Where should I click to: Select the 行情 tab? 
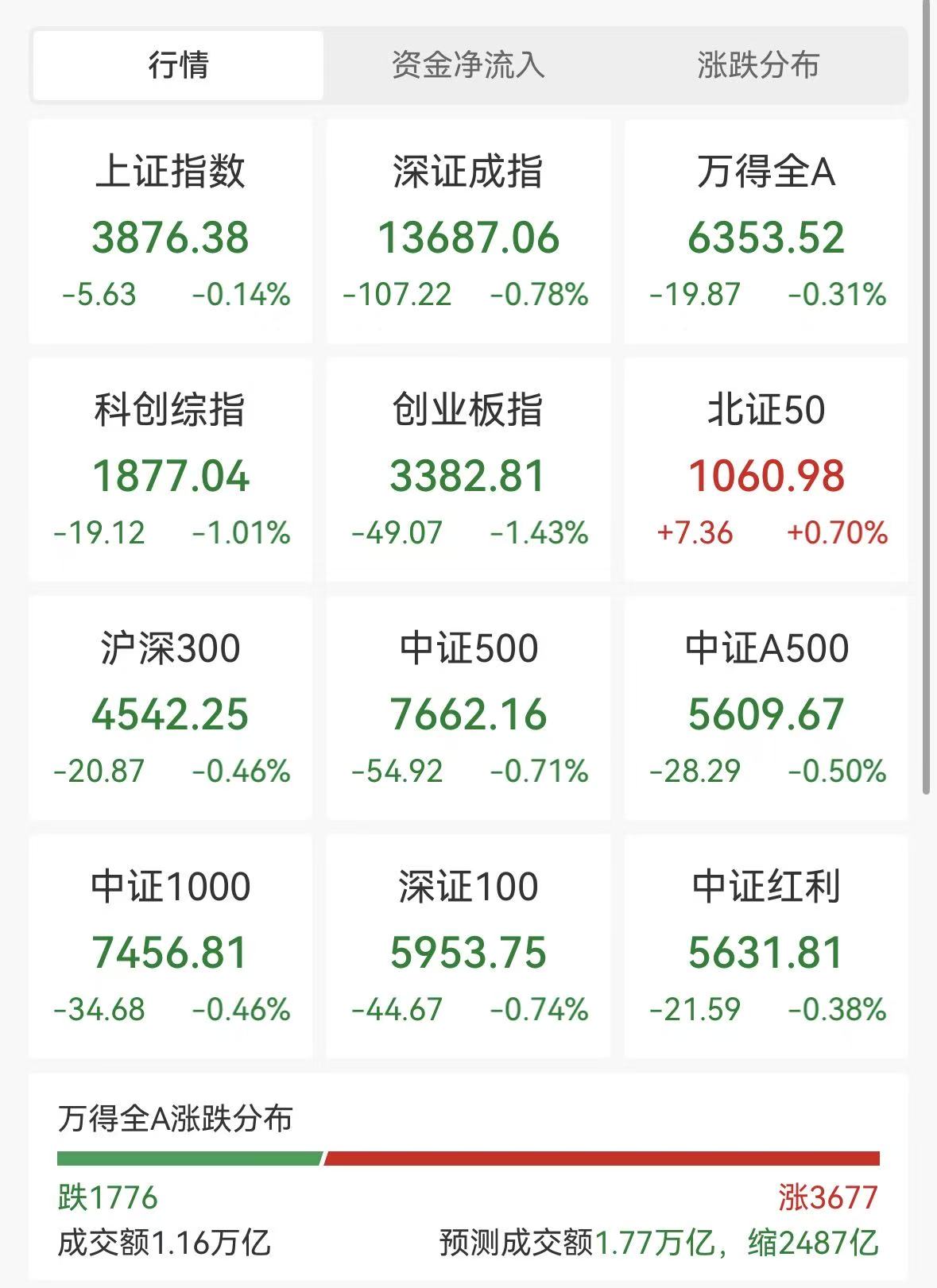pyautogui.click(x=178, y=65)
